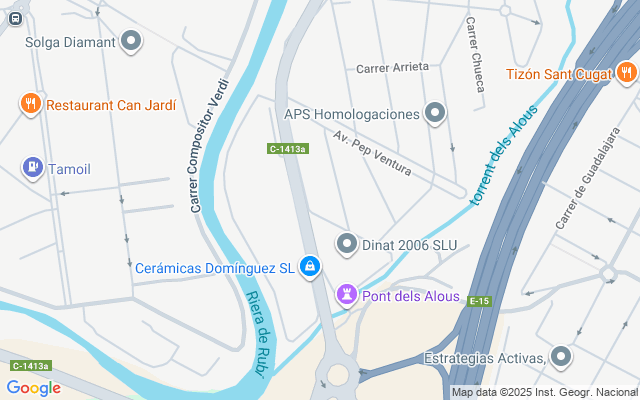Viewport: 640px width, 400px height.
Task: Open the Dinat 2006 SLU marker
Action: 347,243
